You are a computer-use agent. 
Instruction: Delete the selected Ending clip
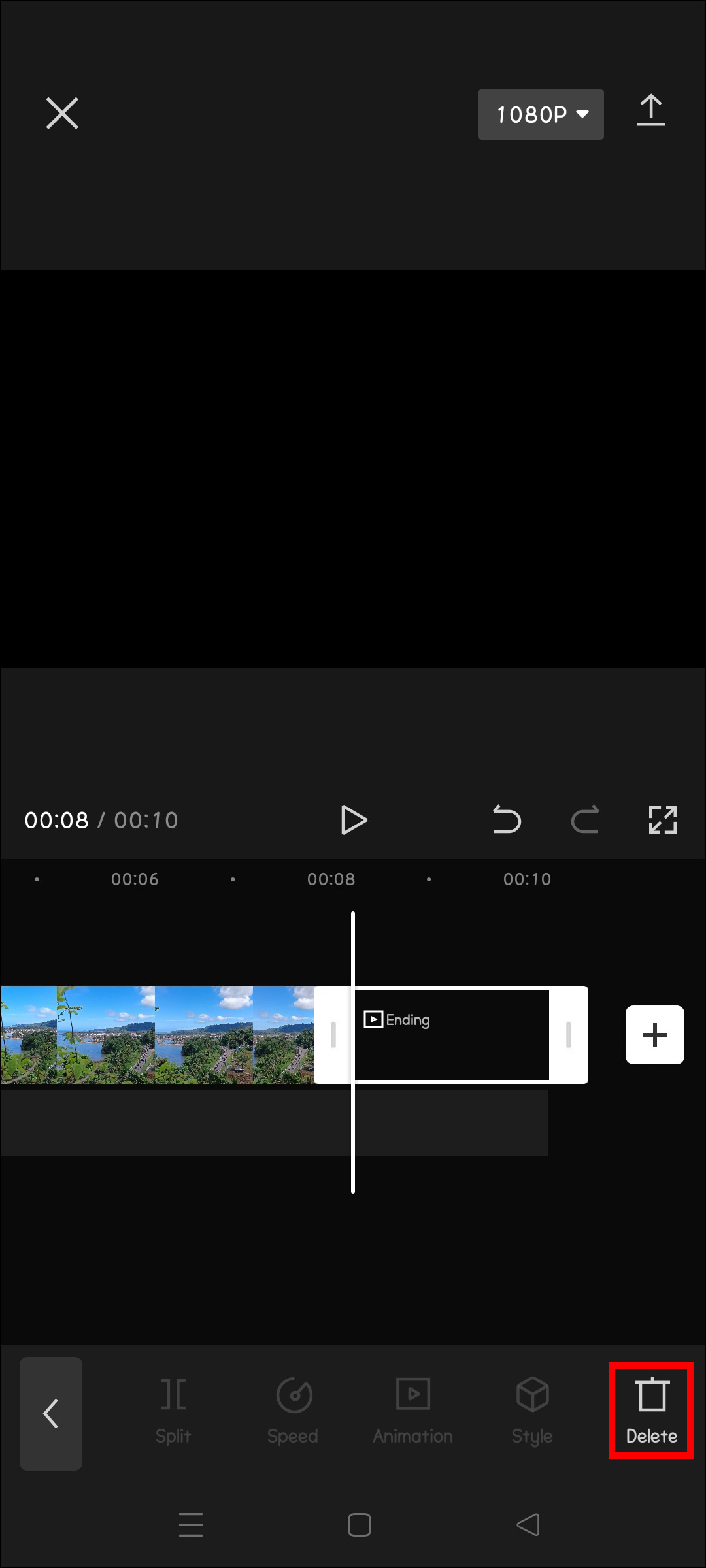pos(651,1411)
